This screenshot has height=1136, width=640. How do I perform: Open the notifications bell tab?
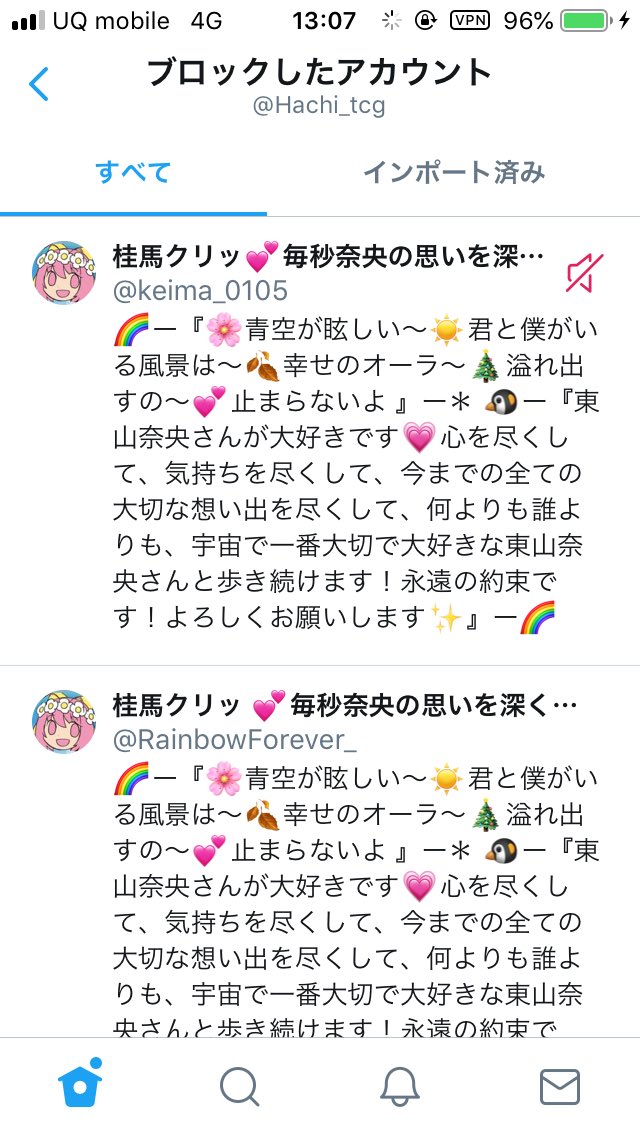(x=400, y=1085)
